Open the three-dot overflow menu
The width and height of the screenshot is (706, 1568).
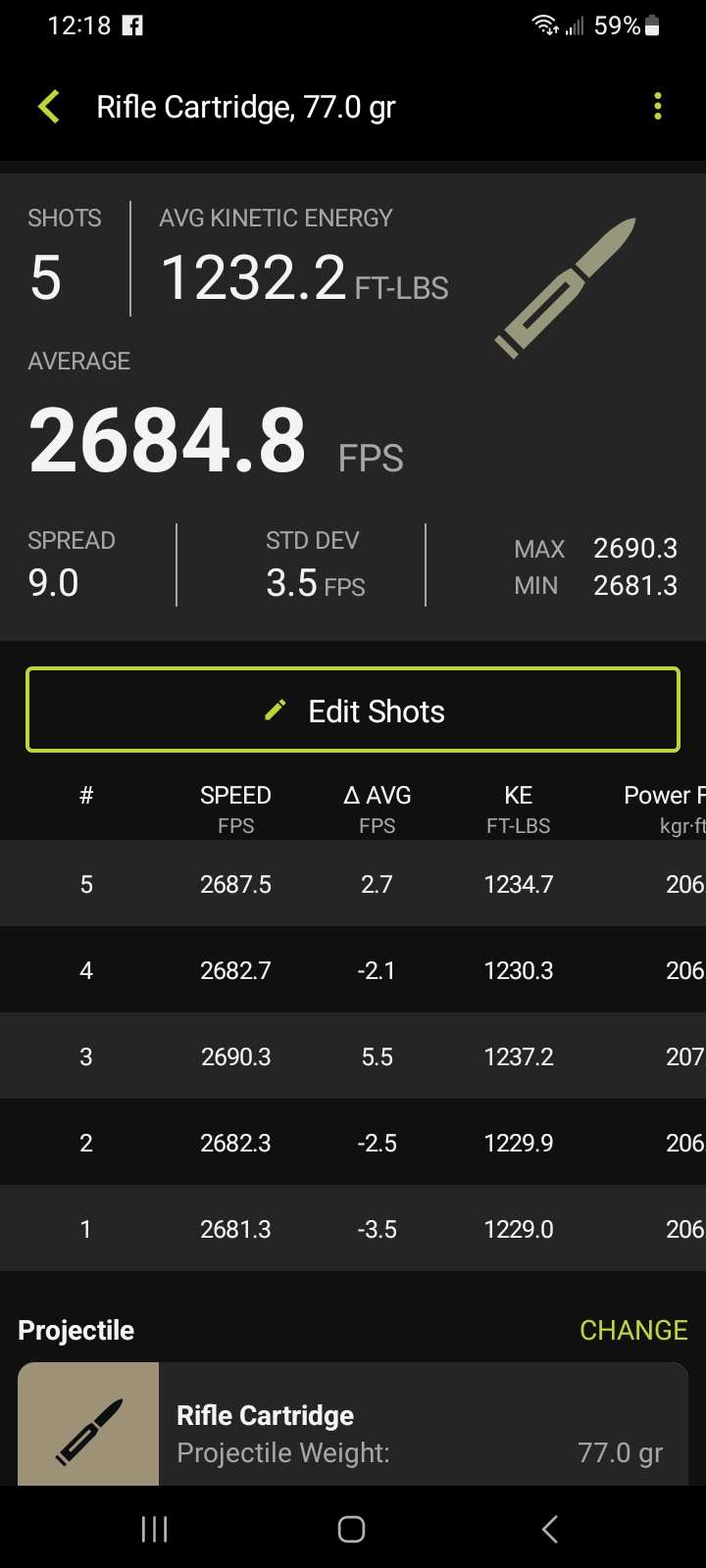click(657, 107)
